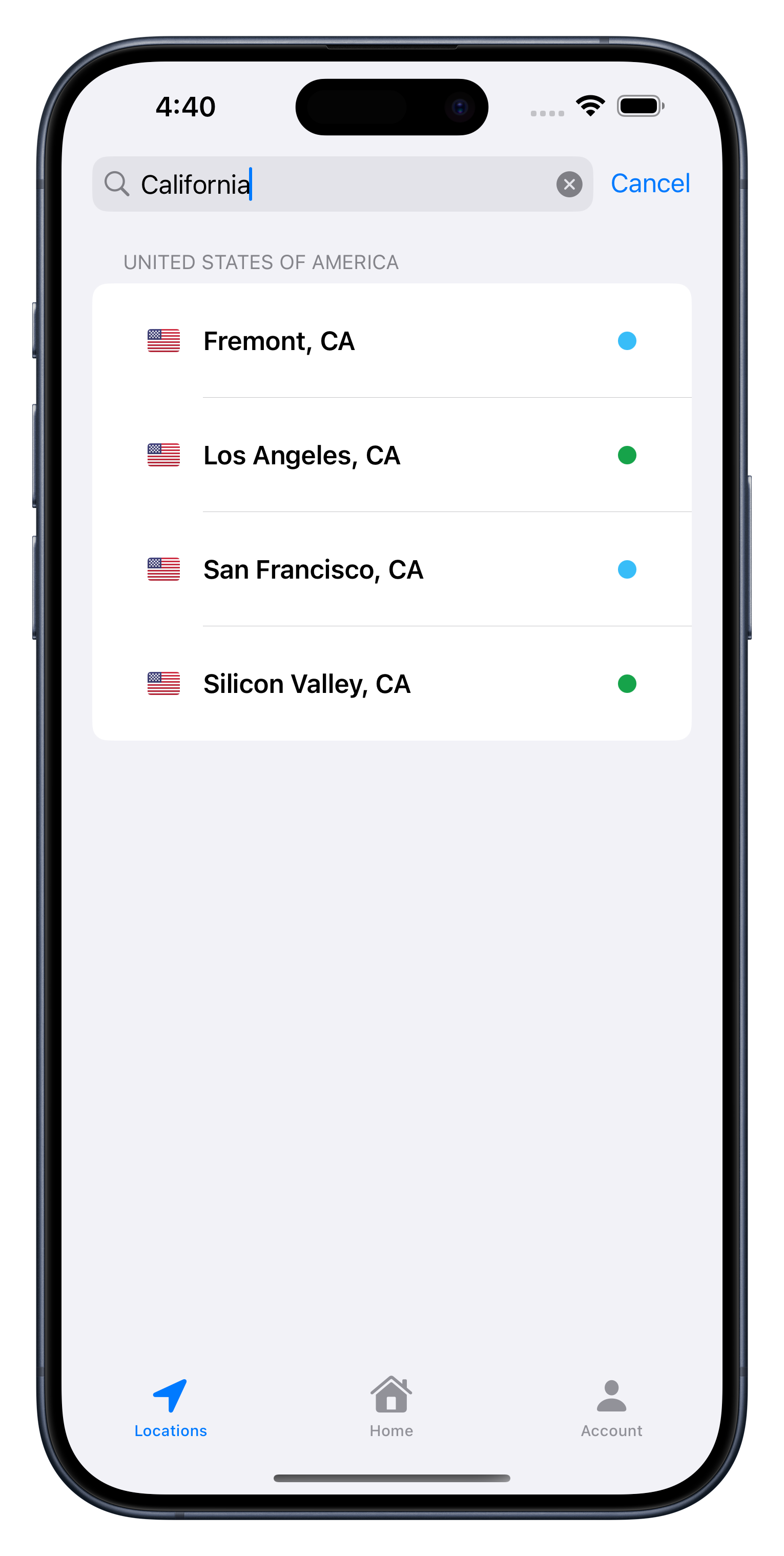This screenshot has width=784, height=1556.
Task: Go to the Account tab
Action: coord(611,1408)
